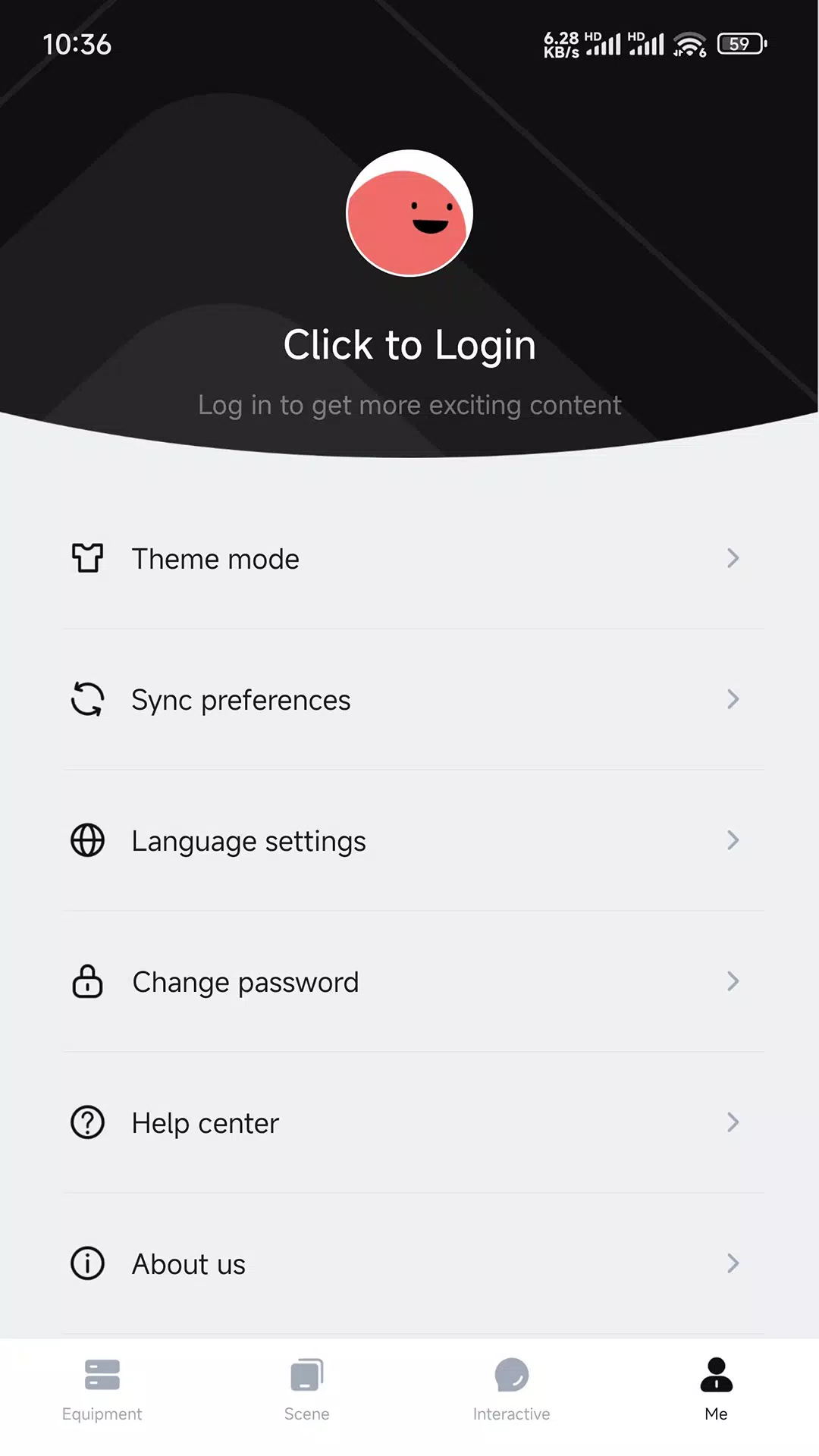Click the Interactive chat bubble icon
This screenshot has height=1456, width=819.
[512, 1374]
